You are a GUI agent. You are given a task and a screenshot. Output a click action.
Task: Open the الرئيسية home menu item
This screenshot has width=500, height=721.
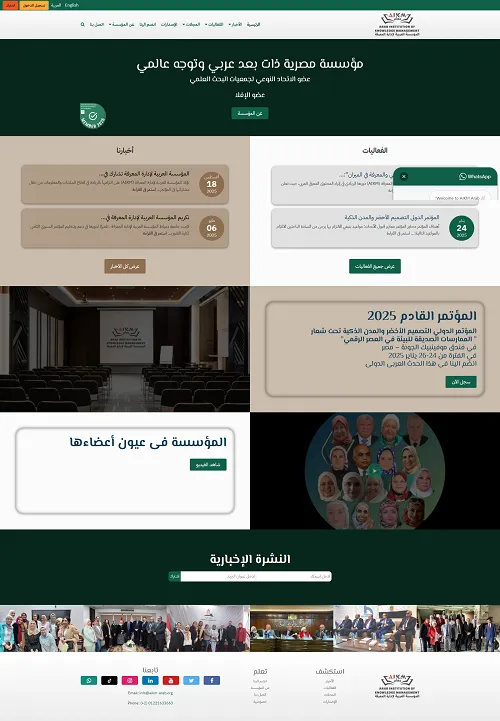[253, 24]
